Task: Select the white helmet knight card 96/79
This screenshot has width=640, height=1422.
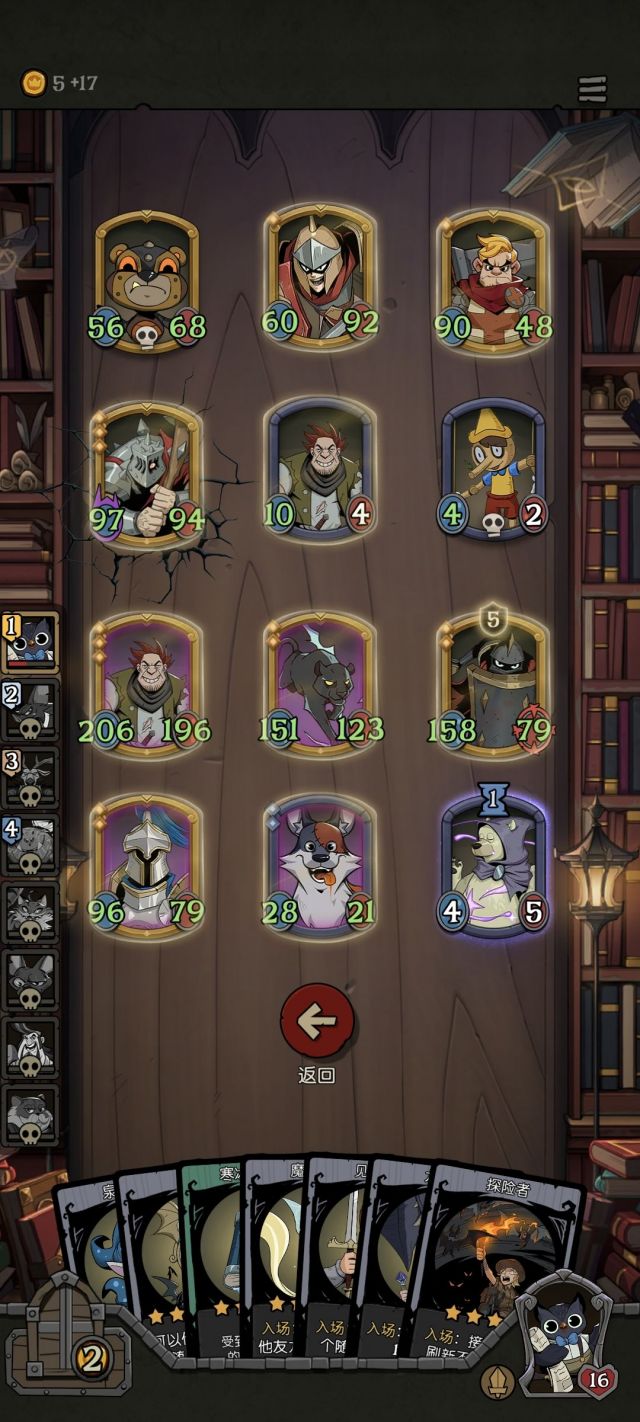Action: click(147, 867)
